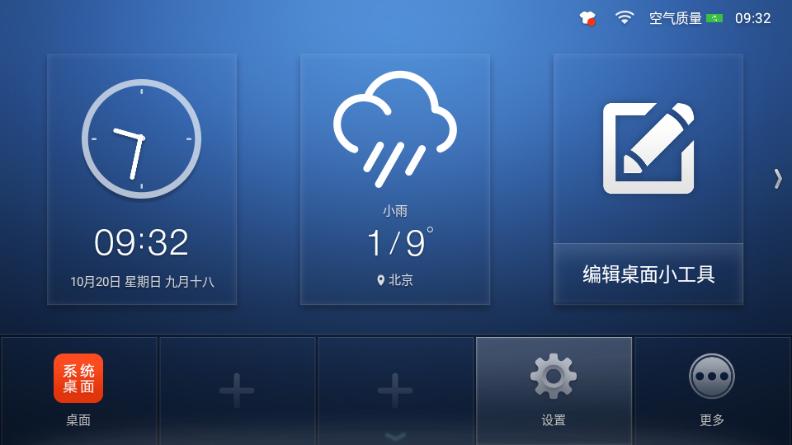Open the Beijing weather widget
Viewport: 792px width, 445px height.
click(x=395, y=179)
